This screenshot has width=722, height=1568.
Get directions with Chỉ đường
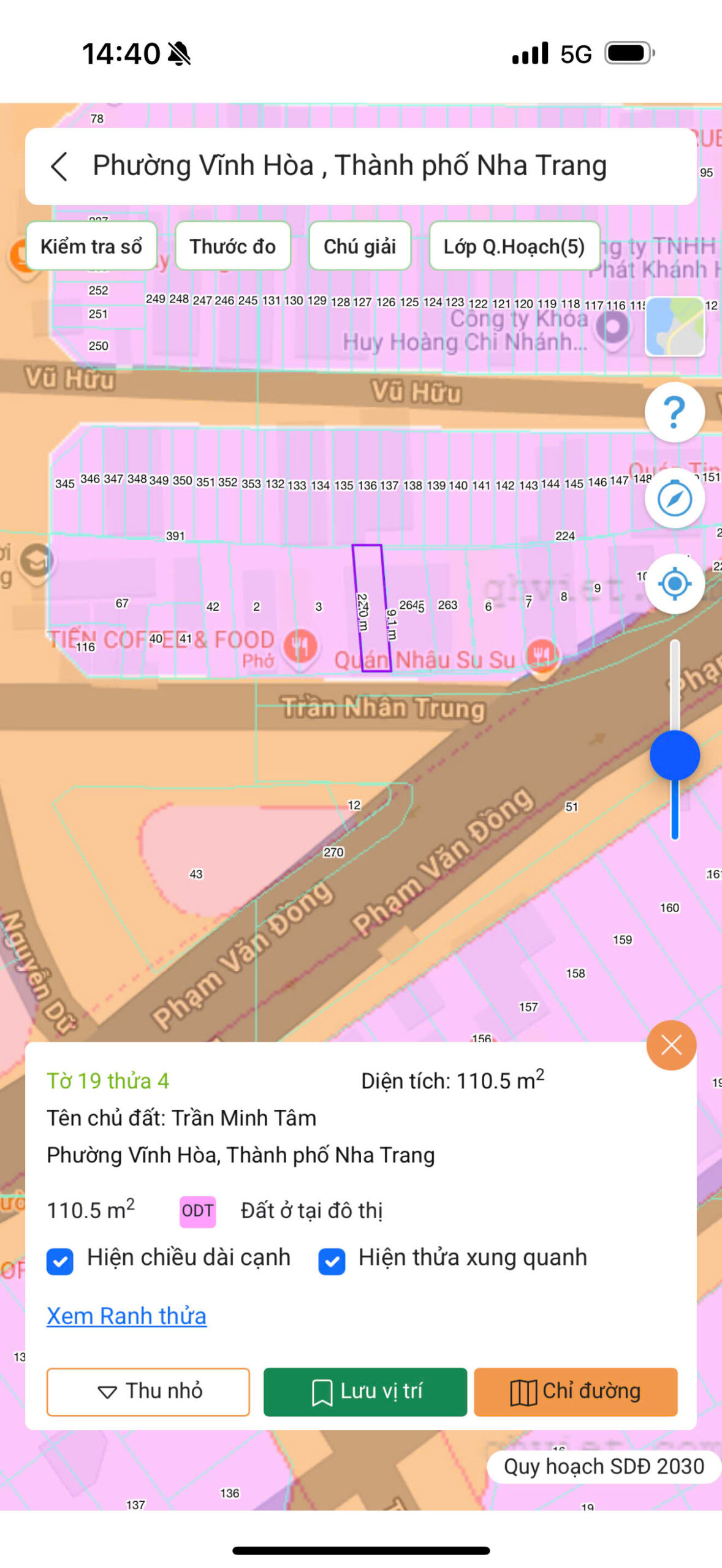(576, 1392)
